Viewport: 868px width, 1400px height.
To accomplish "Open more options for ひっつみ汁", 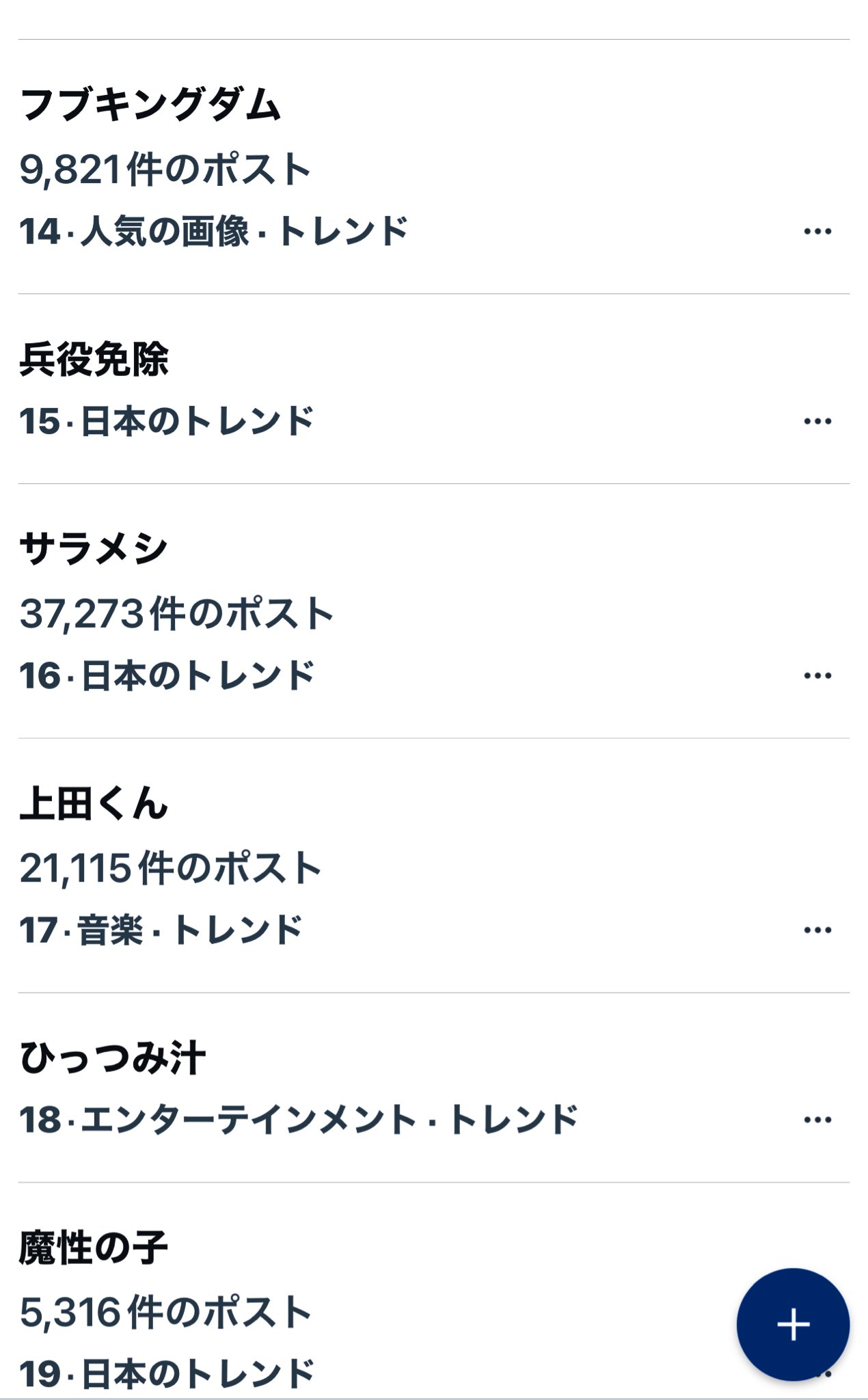I will pos(817,1120).
